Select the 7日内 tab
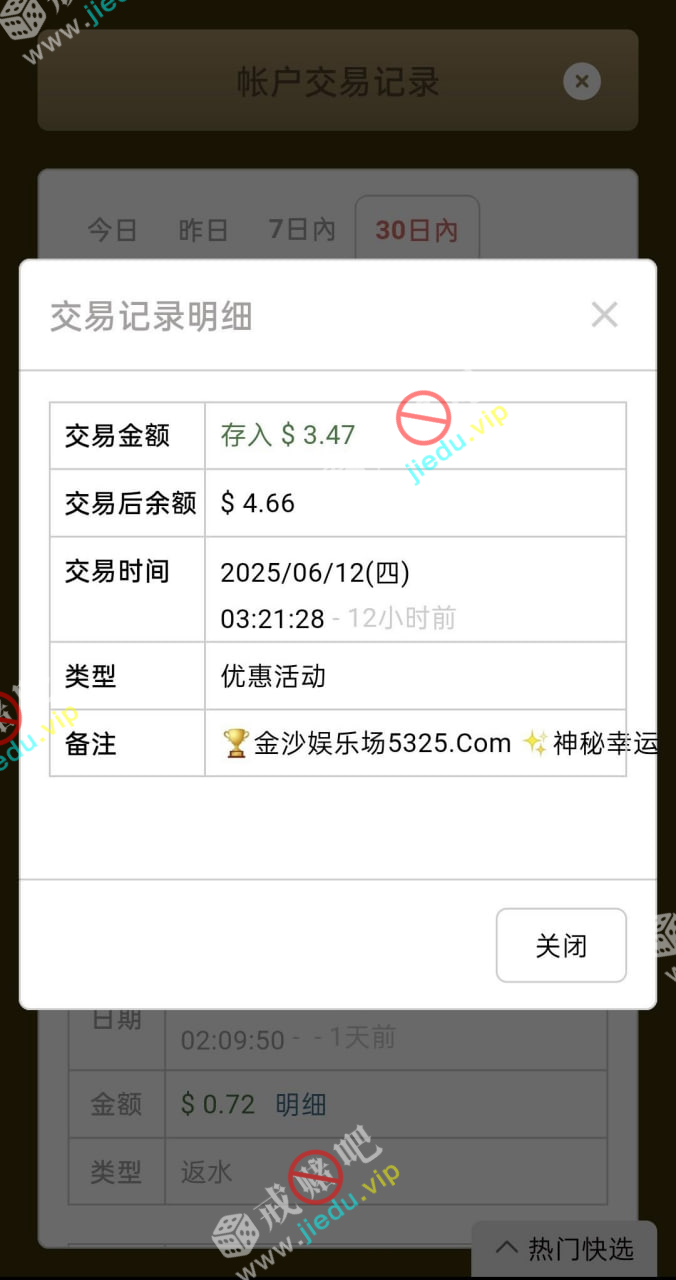The image size is (676, 1280). pyautogui.click(x=302, y=230)
